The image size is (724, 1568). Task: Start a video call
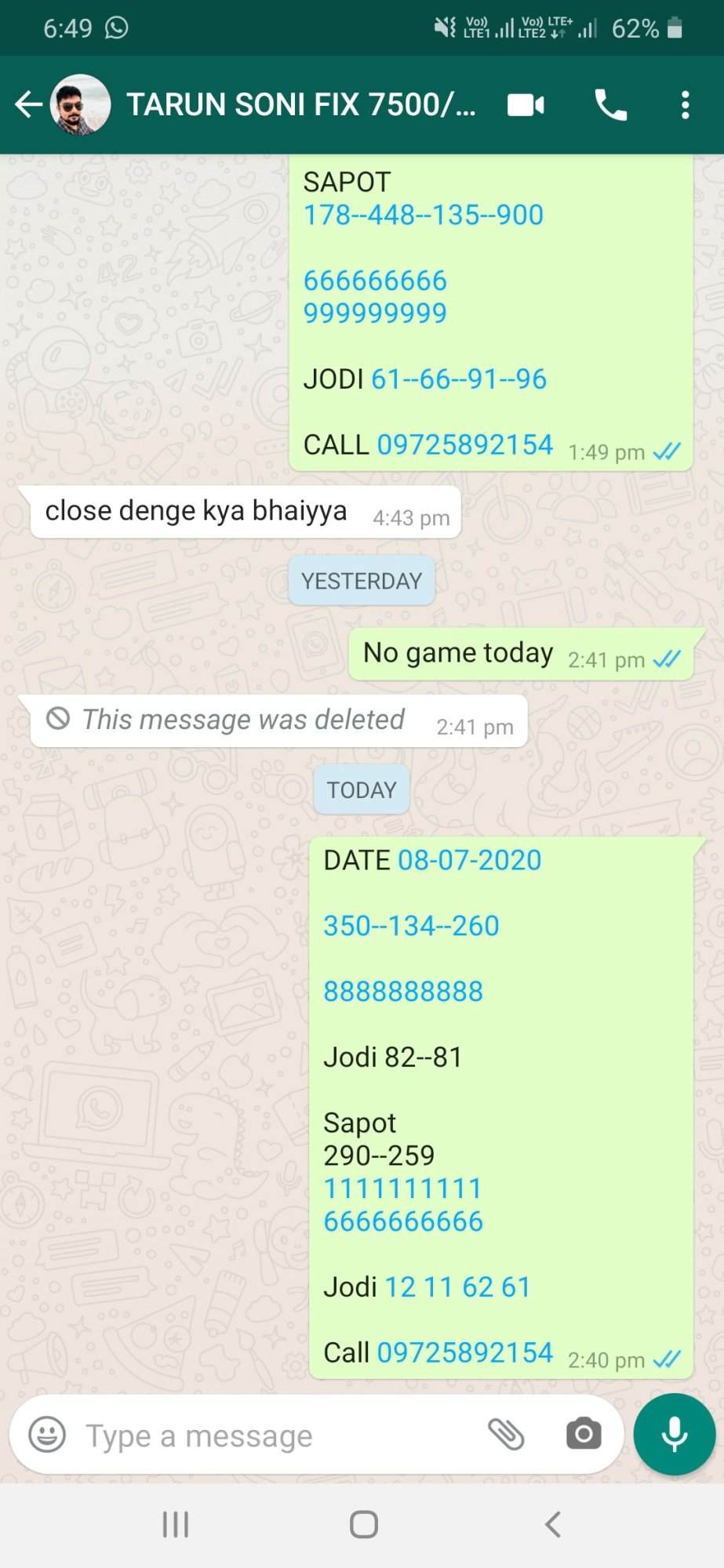526,104
